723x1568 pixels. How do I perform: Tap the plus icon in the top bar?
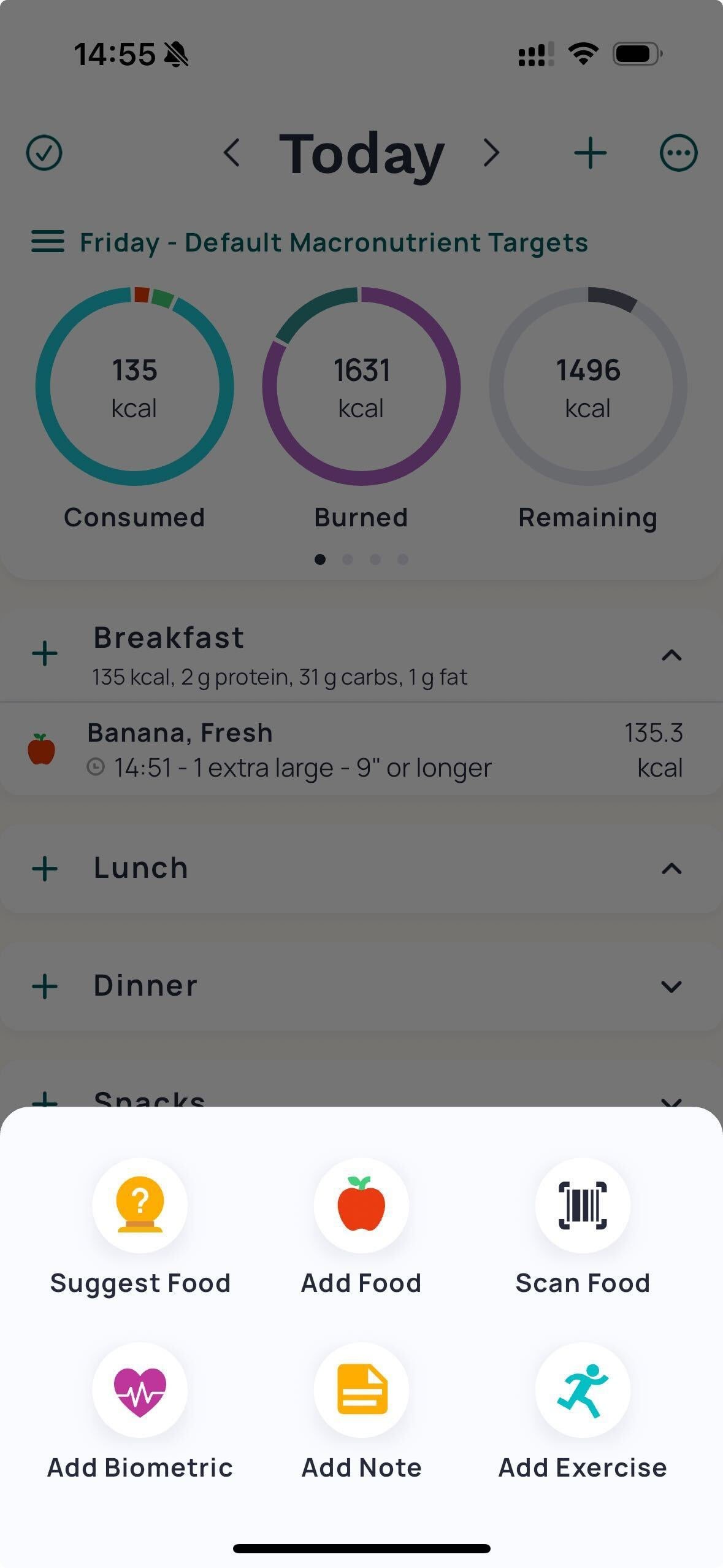click(590, 153)
